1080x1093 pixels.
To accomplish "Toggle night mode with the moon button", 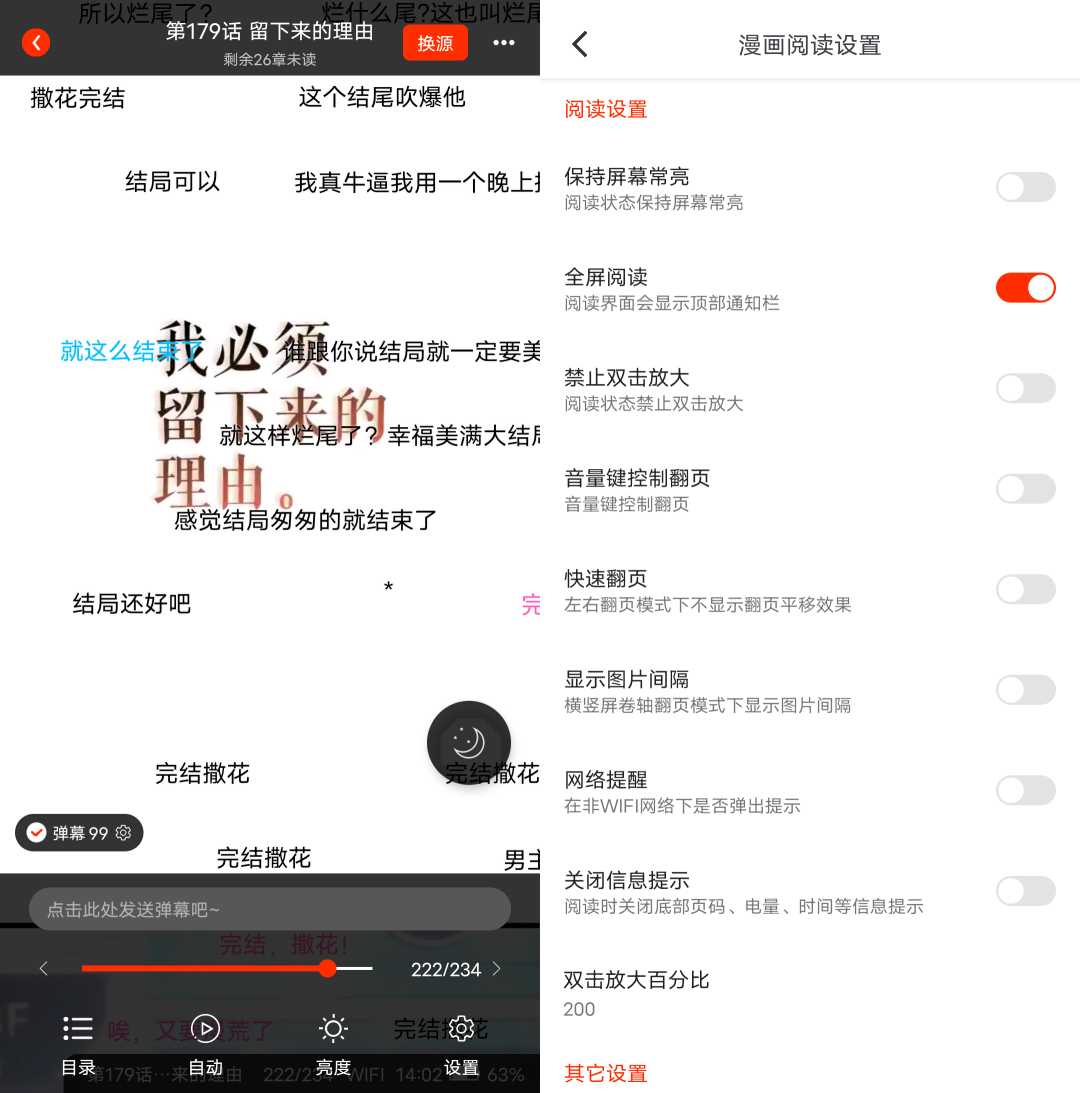I will tap(468, 743).
